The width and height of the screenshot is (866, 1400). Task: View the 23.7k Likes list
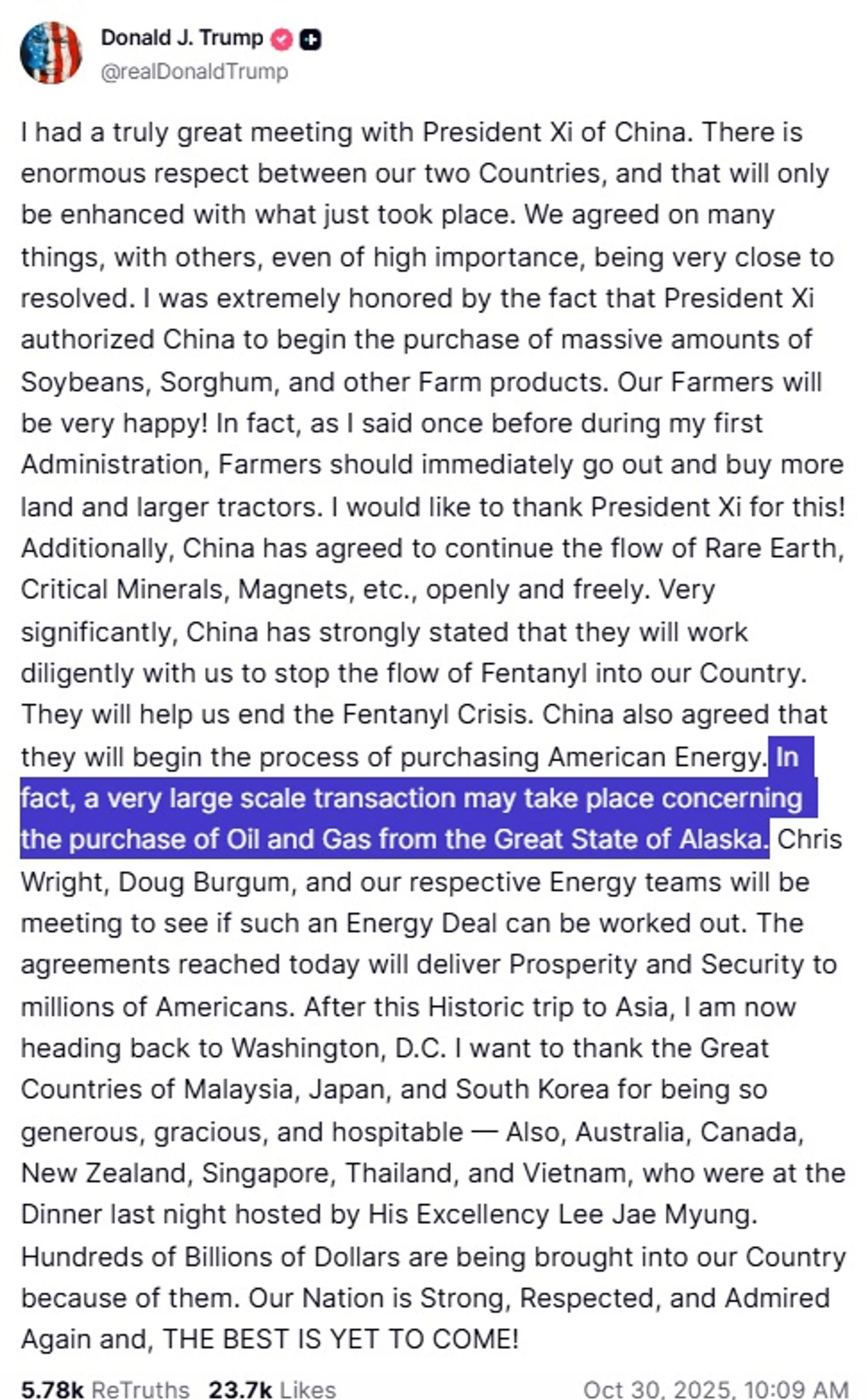272,1389
